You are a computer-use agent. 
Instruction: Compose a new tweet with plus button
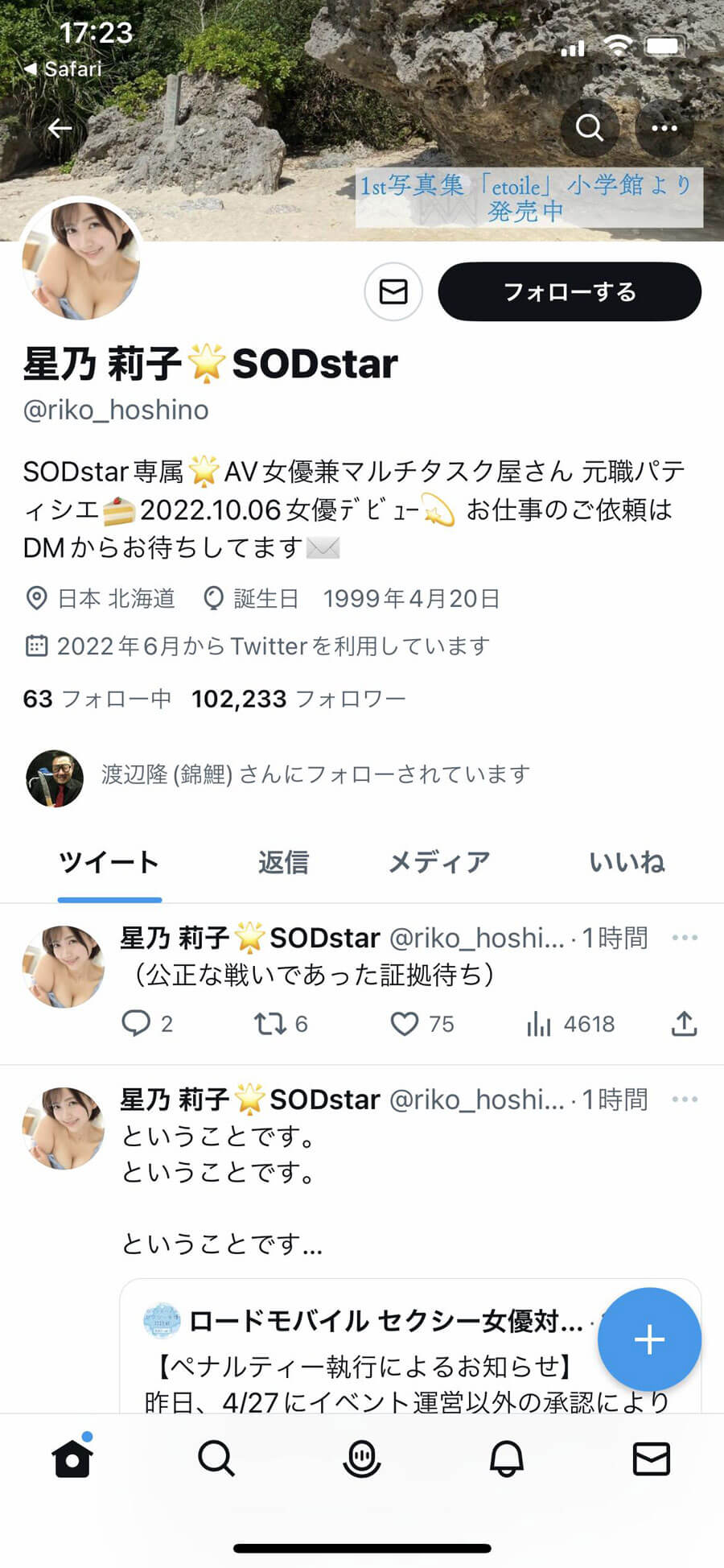click(649, 1339)
